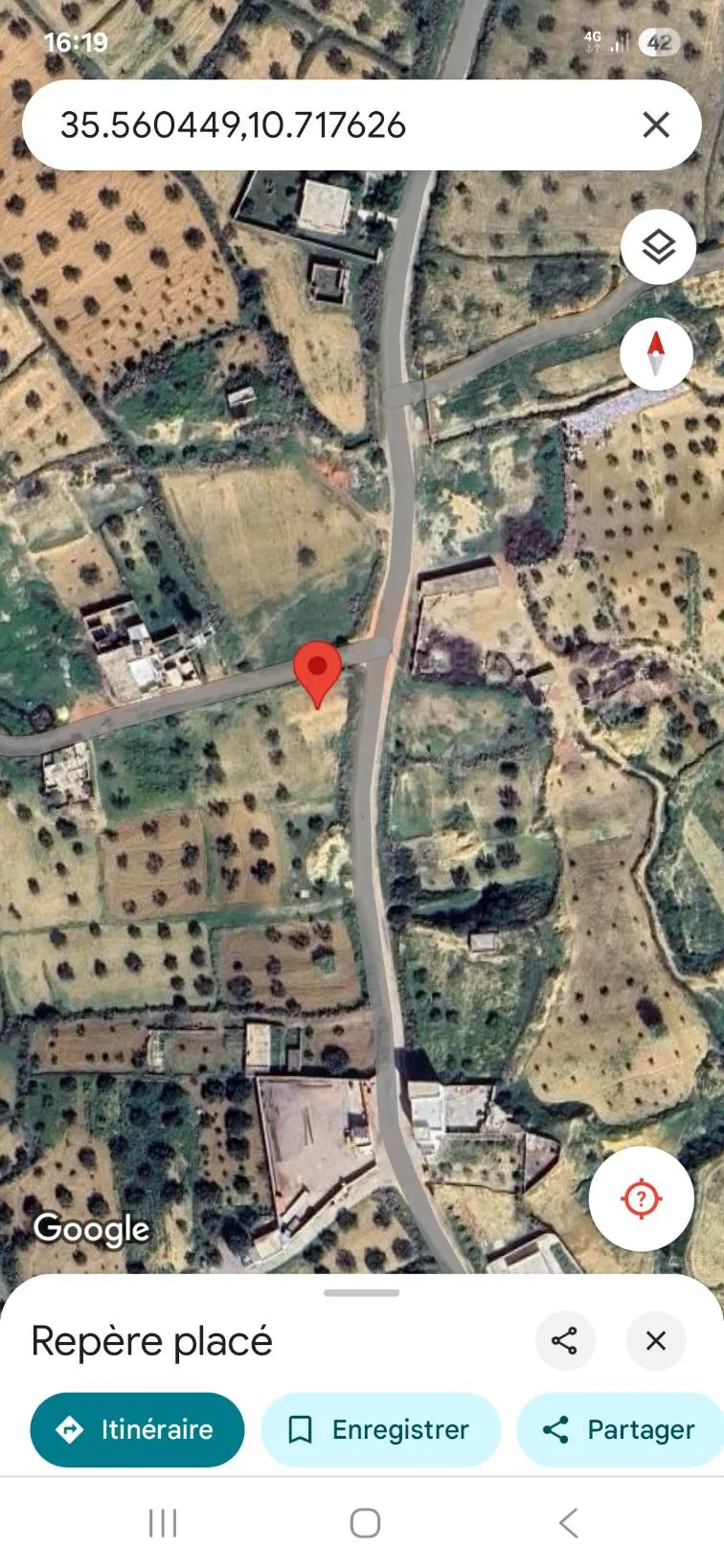724x1568 pixels.
Task: Tap the bottom sheet drag handle
Action: [x=362, y=1292]
